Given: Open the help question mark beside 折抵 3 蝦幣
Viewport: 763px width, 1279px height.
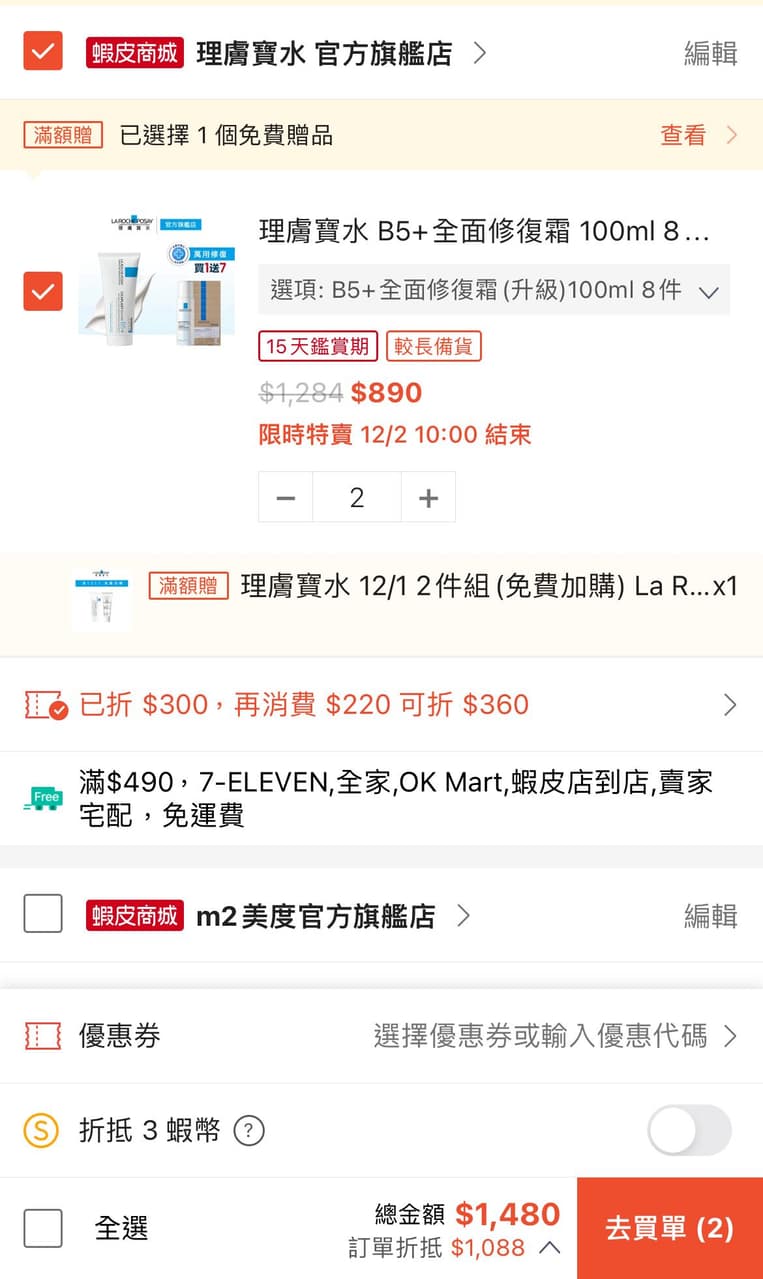Looking at the screenshot, I should tap(249, 1131).
